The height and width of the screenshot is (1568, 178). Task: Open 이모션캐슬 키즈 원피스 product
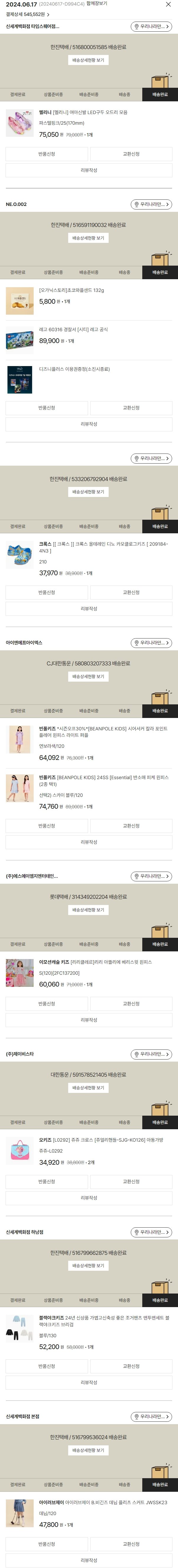[95, 962]
